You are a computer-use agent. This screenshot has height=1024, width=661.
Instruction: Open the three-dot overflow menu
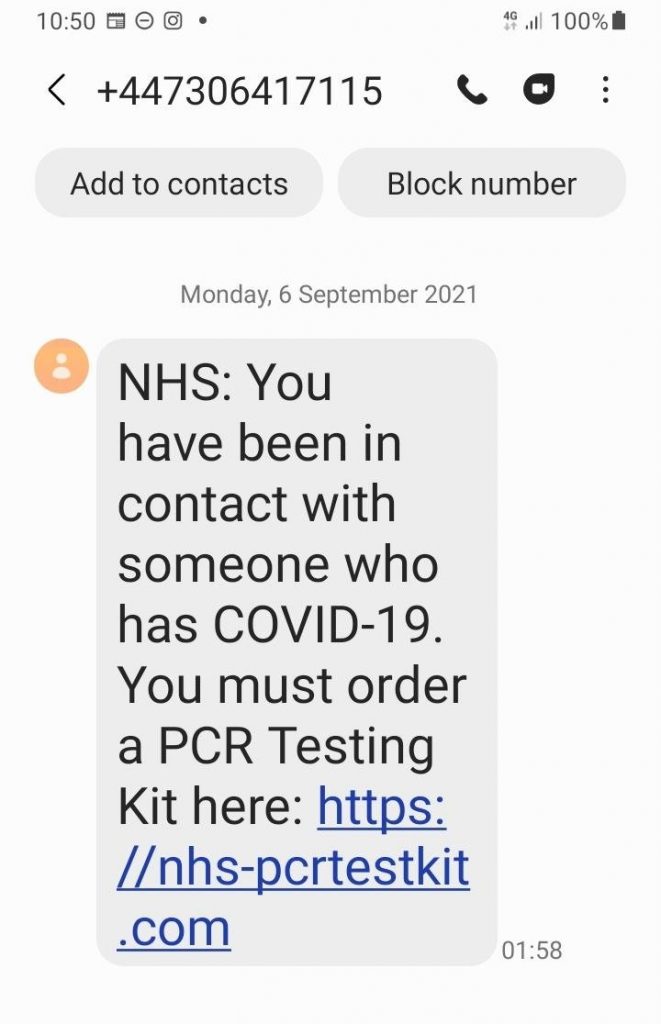(605, 91)
